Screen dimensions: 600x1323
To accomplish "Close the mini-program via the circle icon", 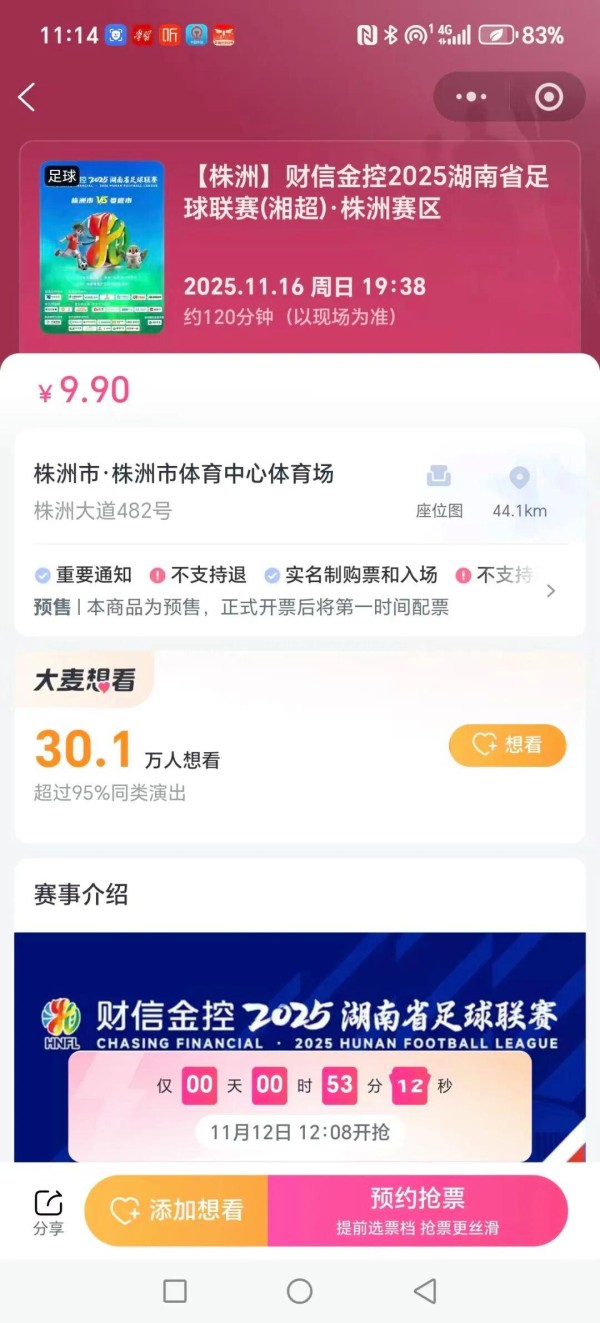I will [x=549, y=97].
